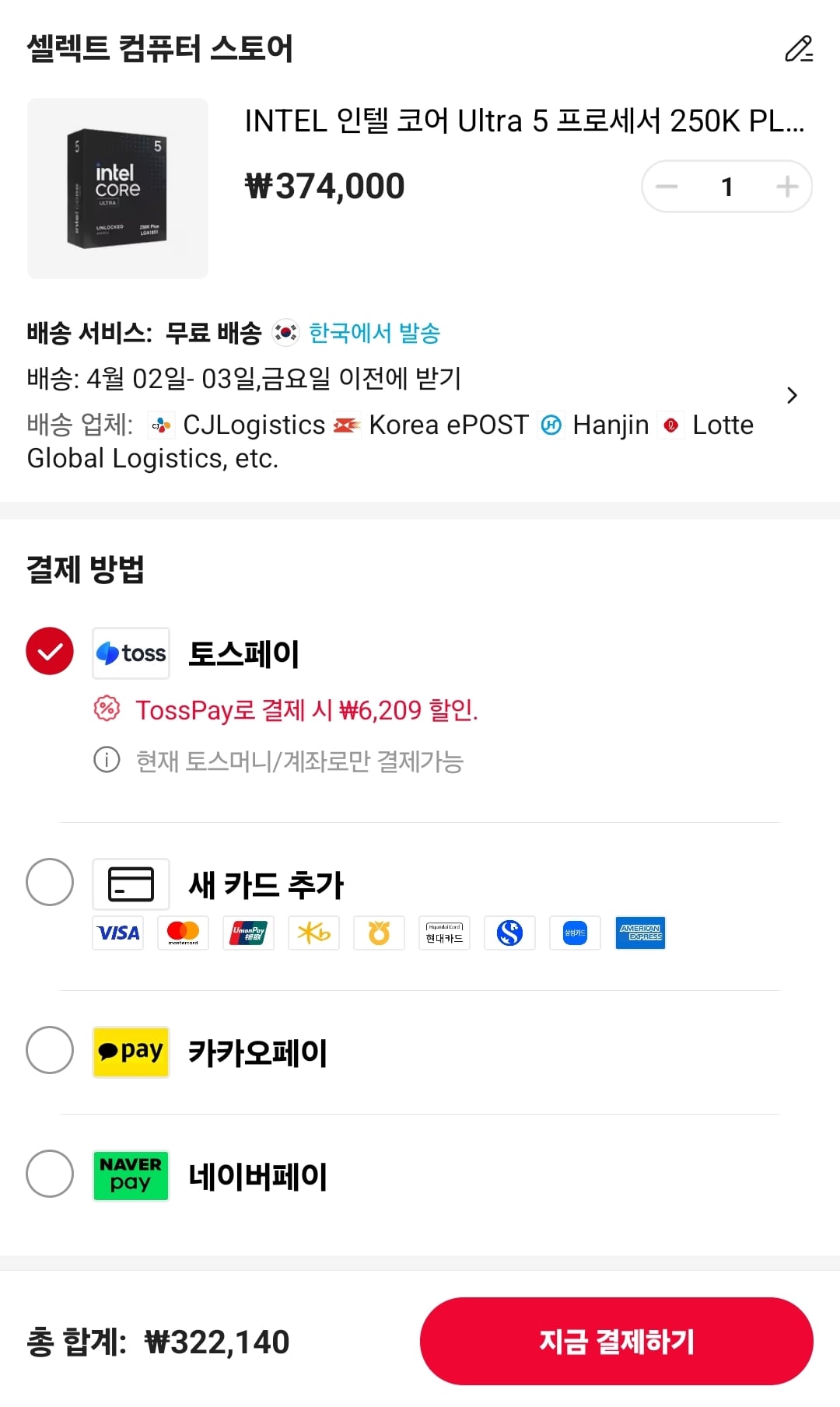This screenshot has width=840, height=1407.
Task: Select the Samsung Card icon
Action: point(575,933)
